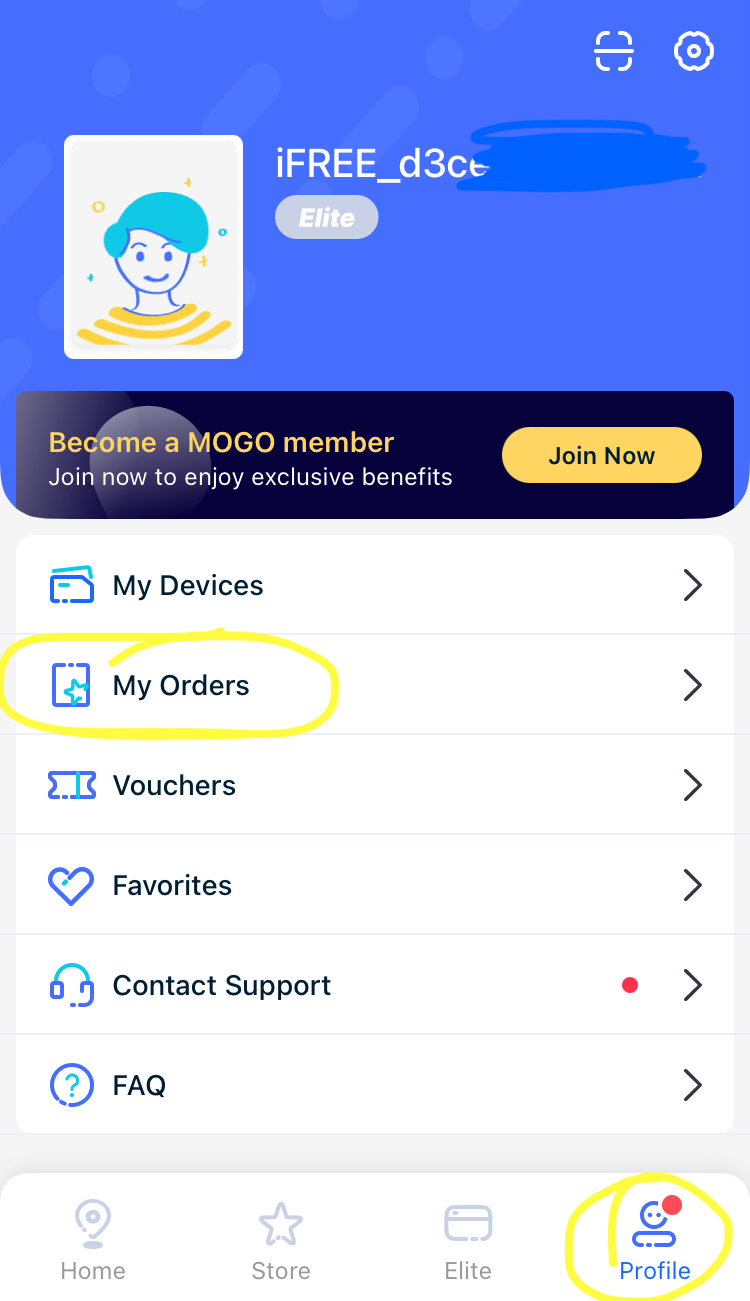Open the settings gear icon

pos(694,51)
